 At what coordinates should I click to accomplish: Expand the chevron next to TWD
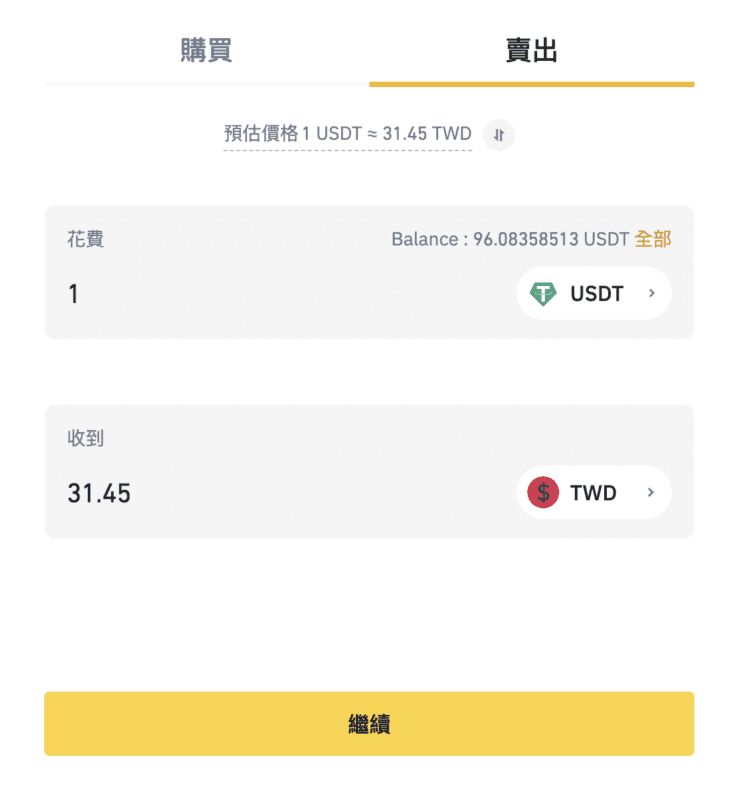(651, 492)
